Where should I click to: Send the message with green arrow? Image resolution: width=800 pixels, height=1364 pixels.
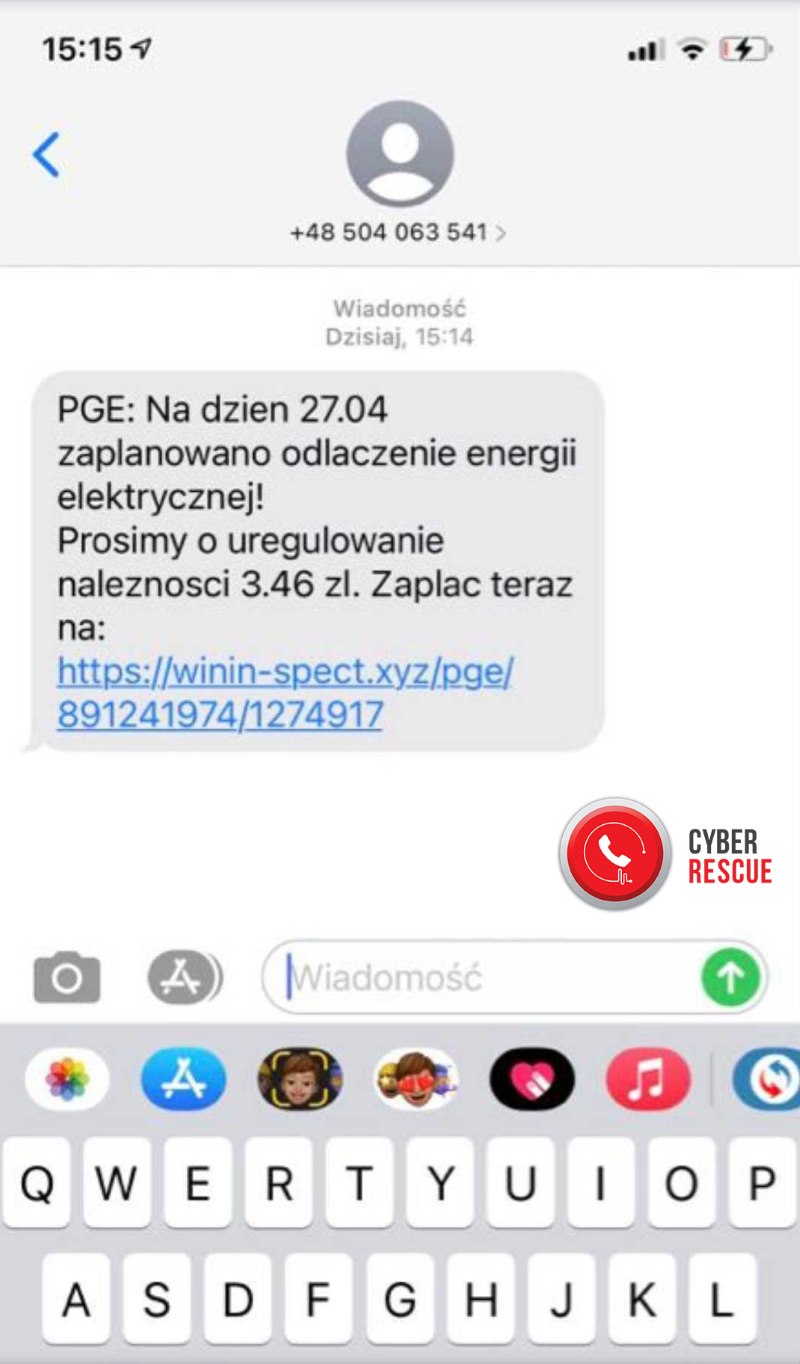tap(730, 977)
